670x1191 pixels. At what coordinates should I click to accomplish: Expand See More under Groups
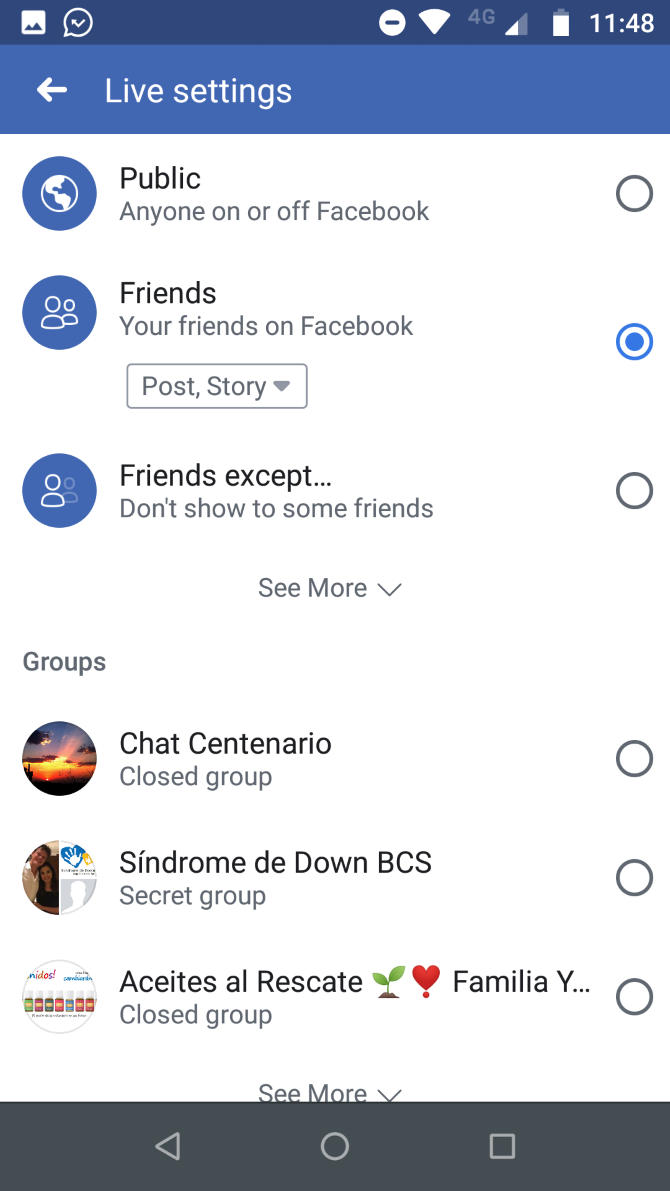coord(330,1090)
